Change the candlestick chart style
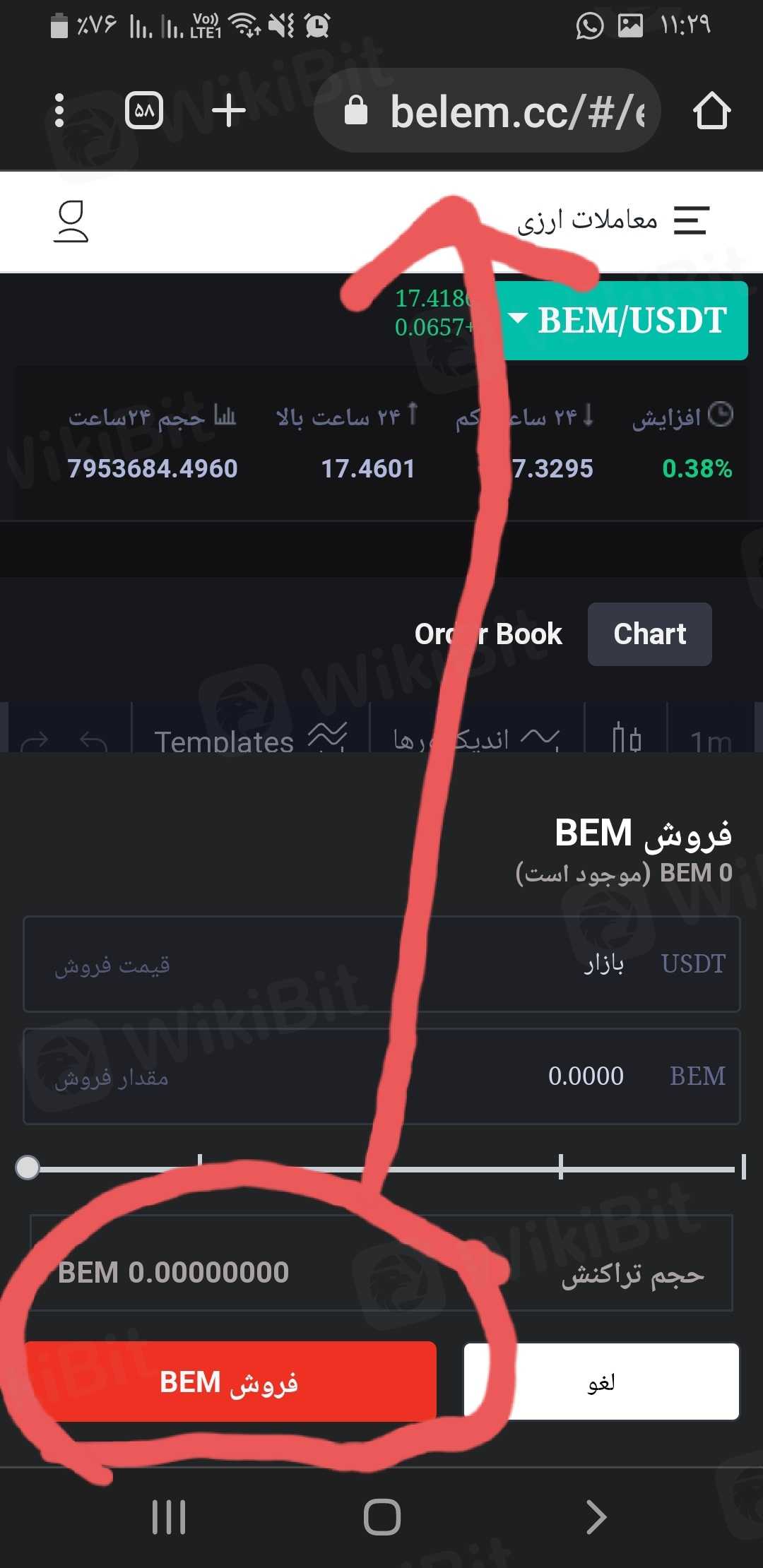This screenshot has height=1568, width=763. (x=626, y=739)
